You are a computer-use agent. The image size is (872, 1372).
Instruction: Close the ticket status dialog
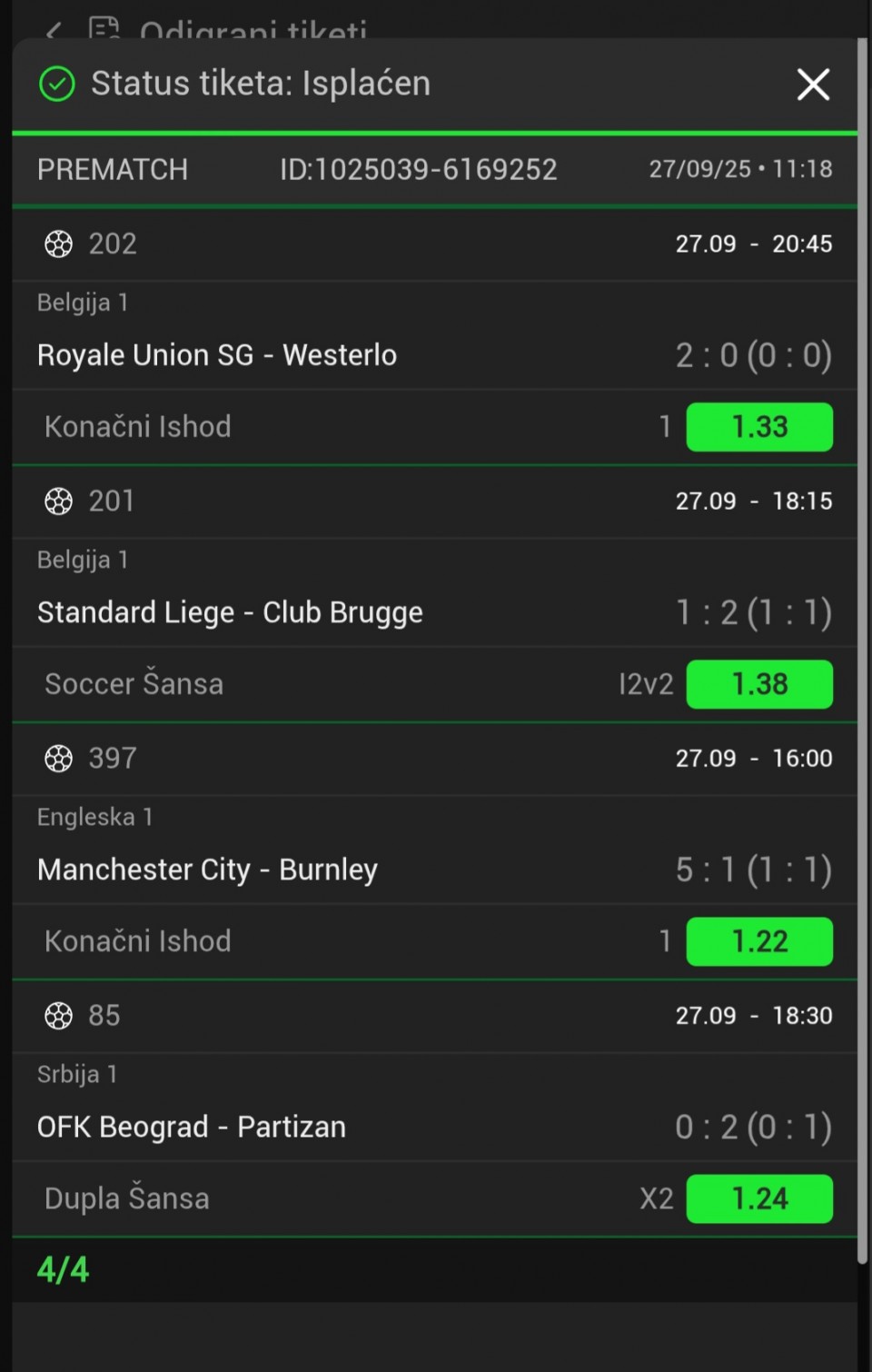tap(813, 85)
